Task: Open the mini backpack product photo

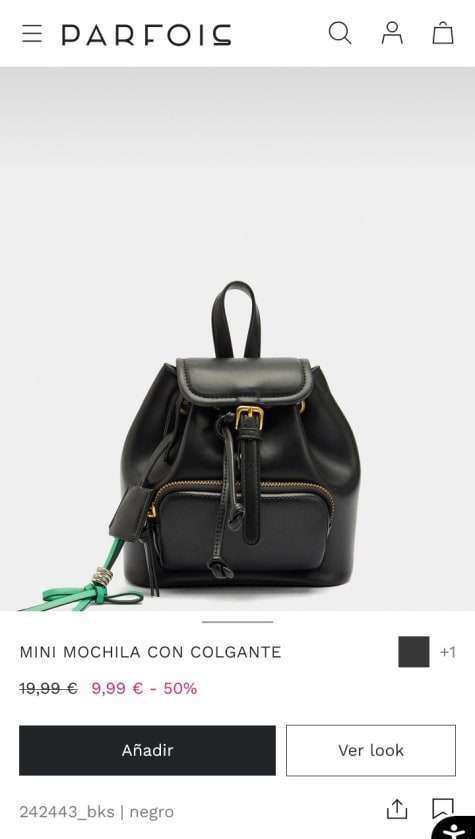Action: pos(238,338)
